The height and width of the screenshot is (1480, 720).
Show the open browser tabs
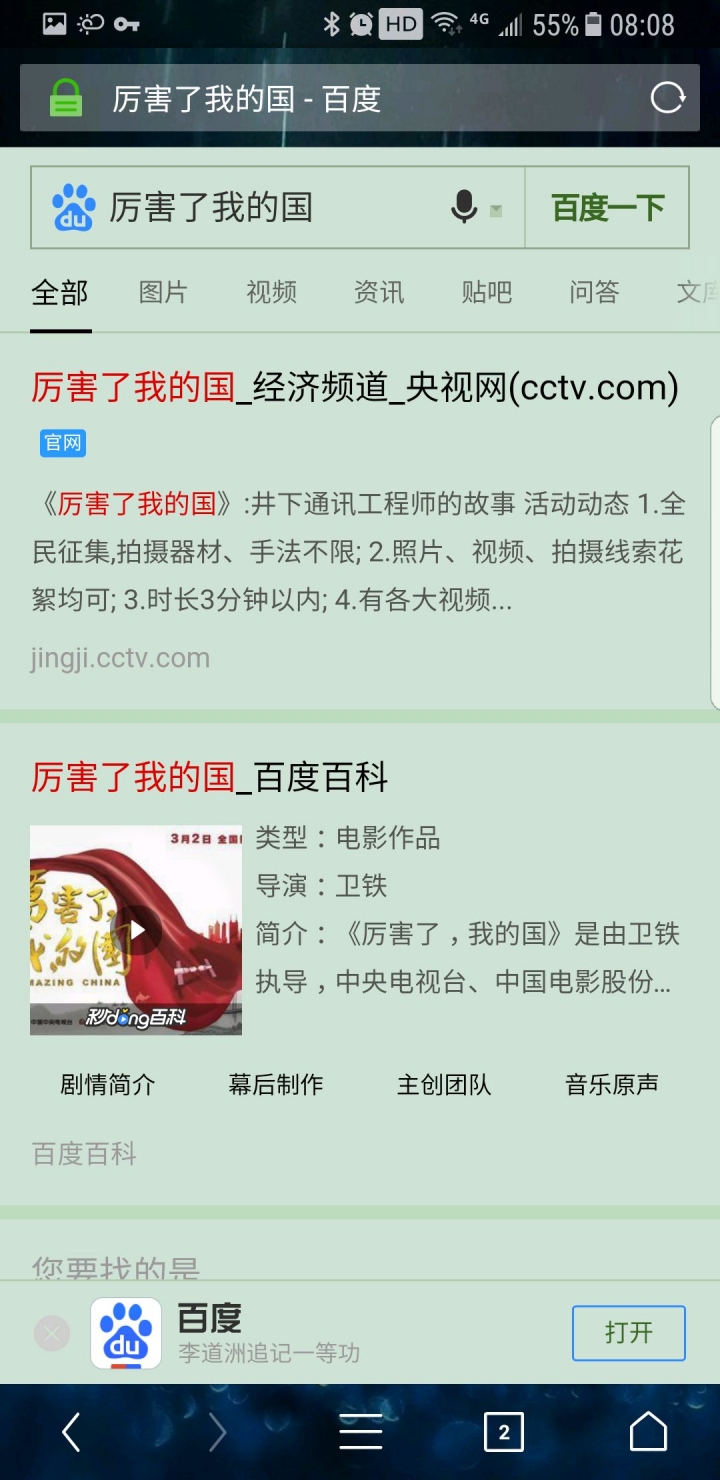click(503, 1433)
